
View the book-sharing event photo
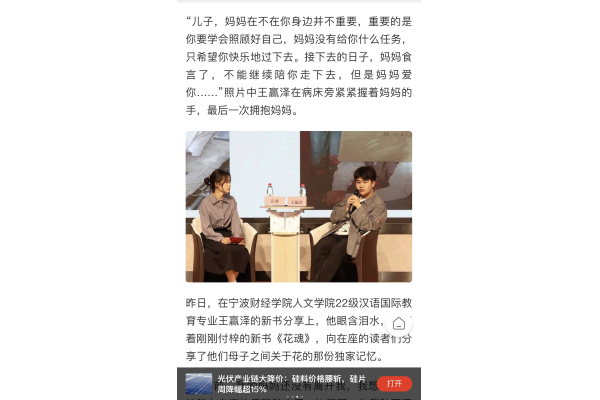(298, 206)
